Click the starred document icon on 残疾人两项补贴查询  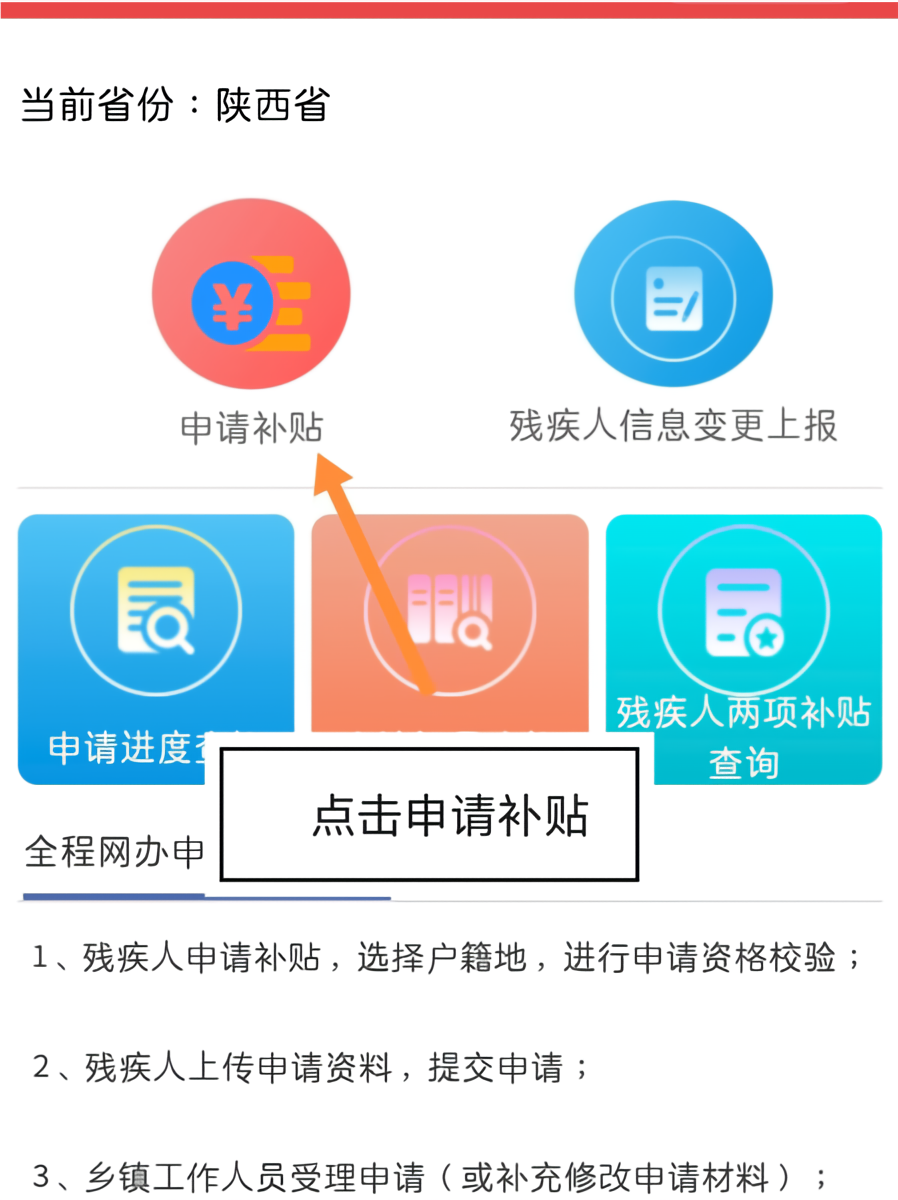coord(743,608)
